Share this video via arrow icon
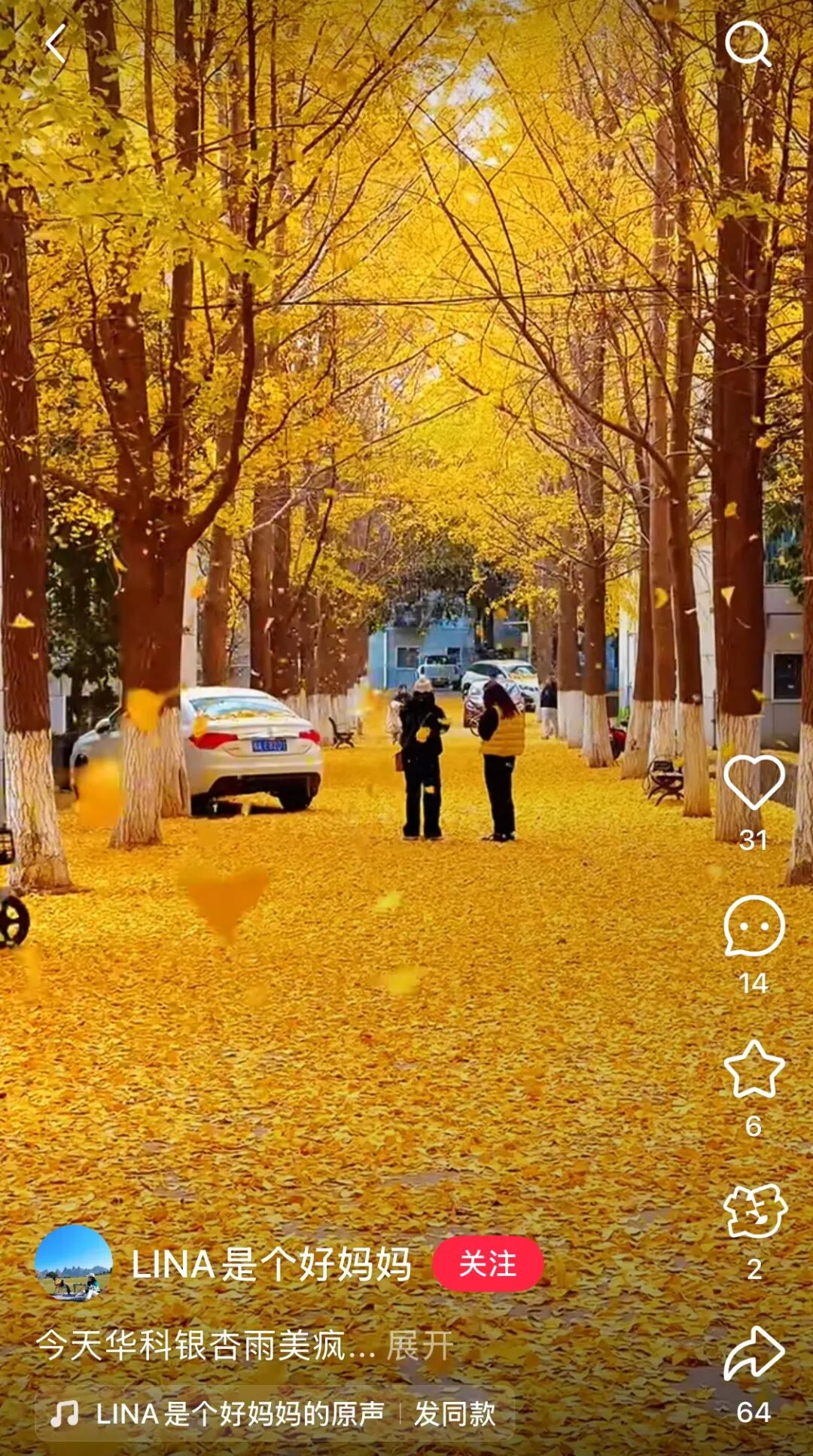The image size is (813, 1456). point(754,1355)
